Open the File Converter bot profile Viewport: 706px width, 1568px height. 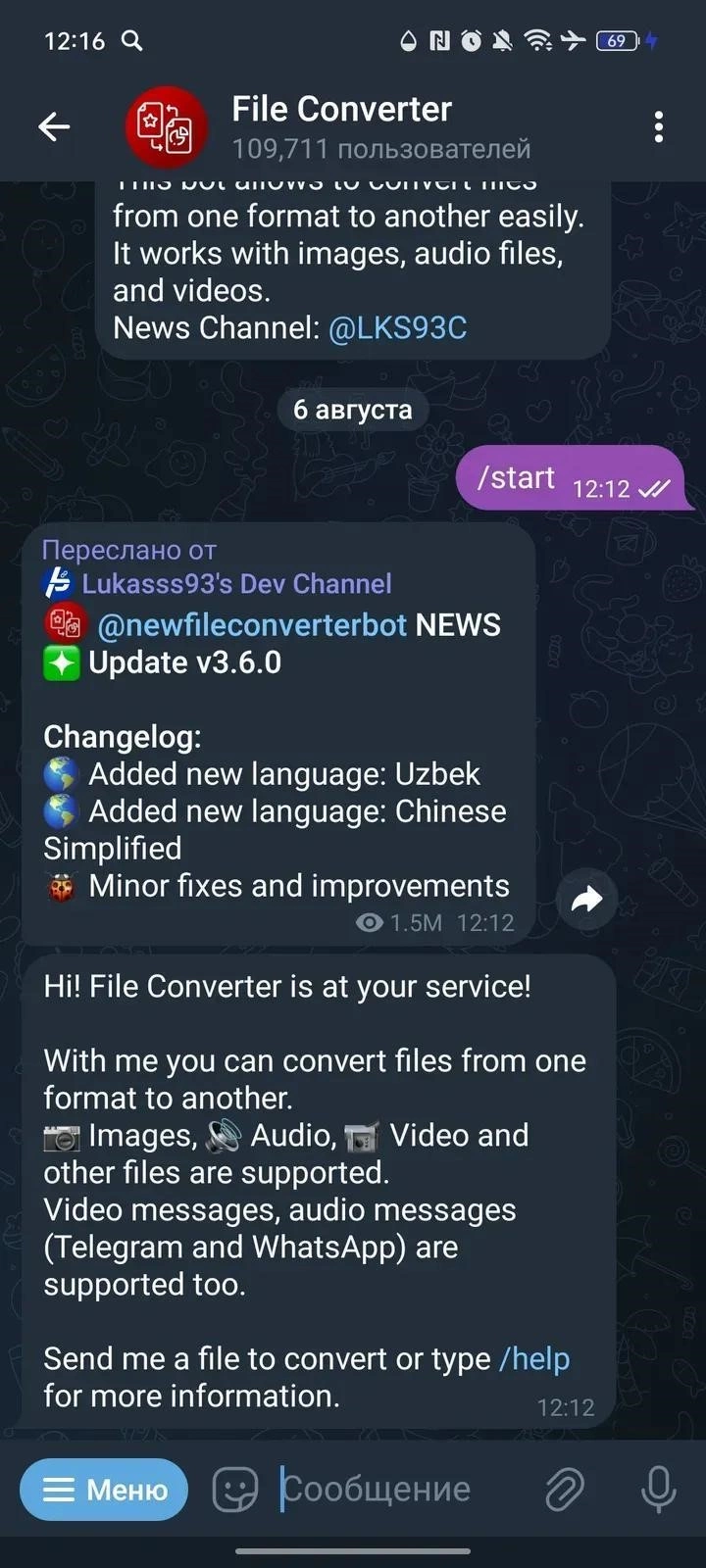click(341, 126)
